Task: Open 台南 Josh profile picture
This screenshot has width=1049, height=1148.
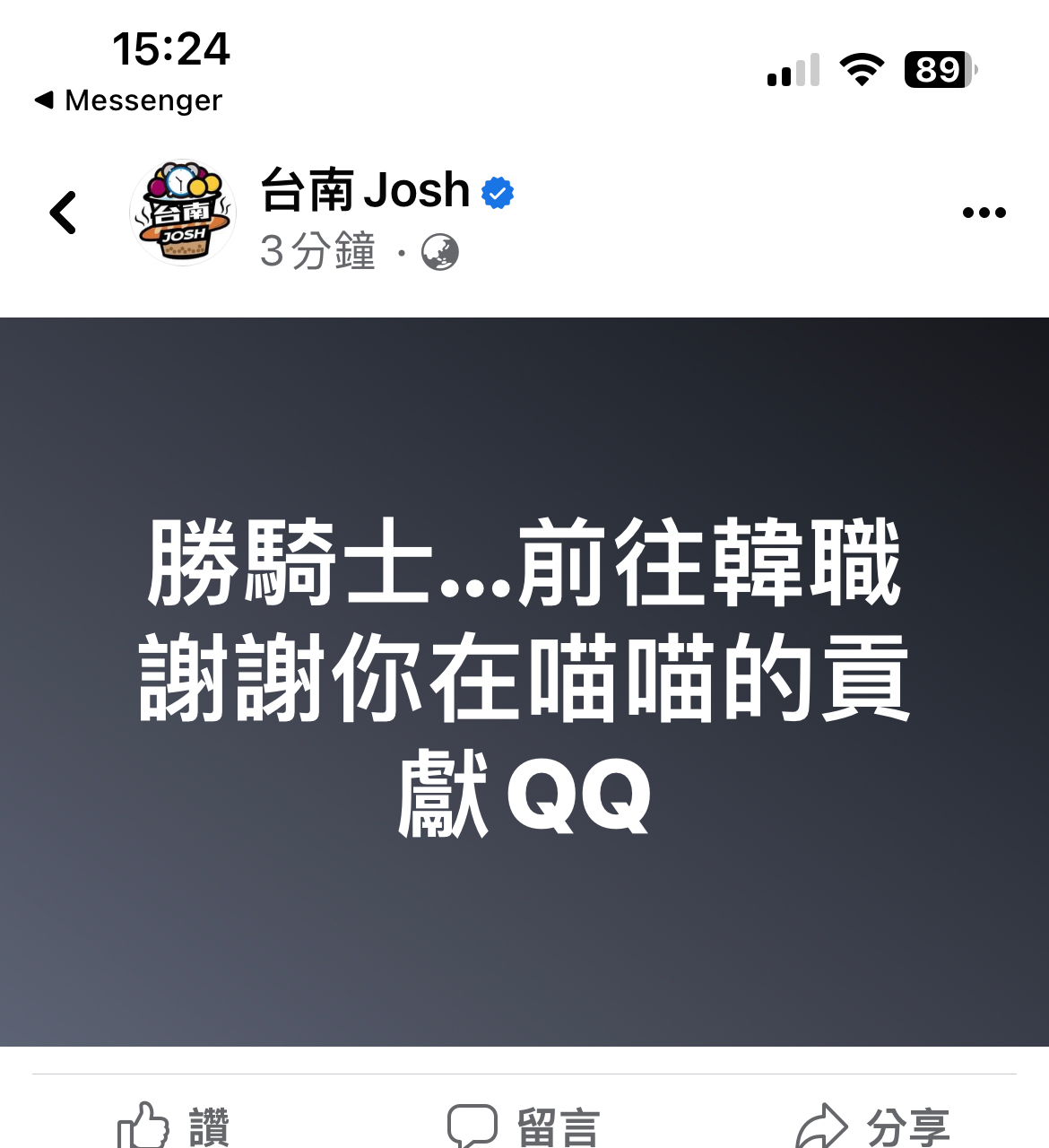Action: click(x=183, y=213)
